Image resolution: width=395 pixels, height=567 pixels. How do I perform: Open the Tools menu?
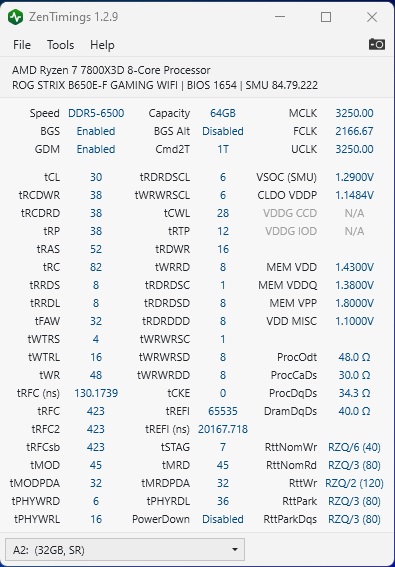(60, 45)
